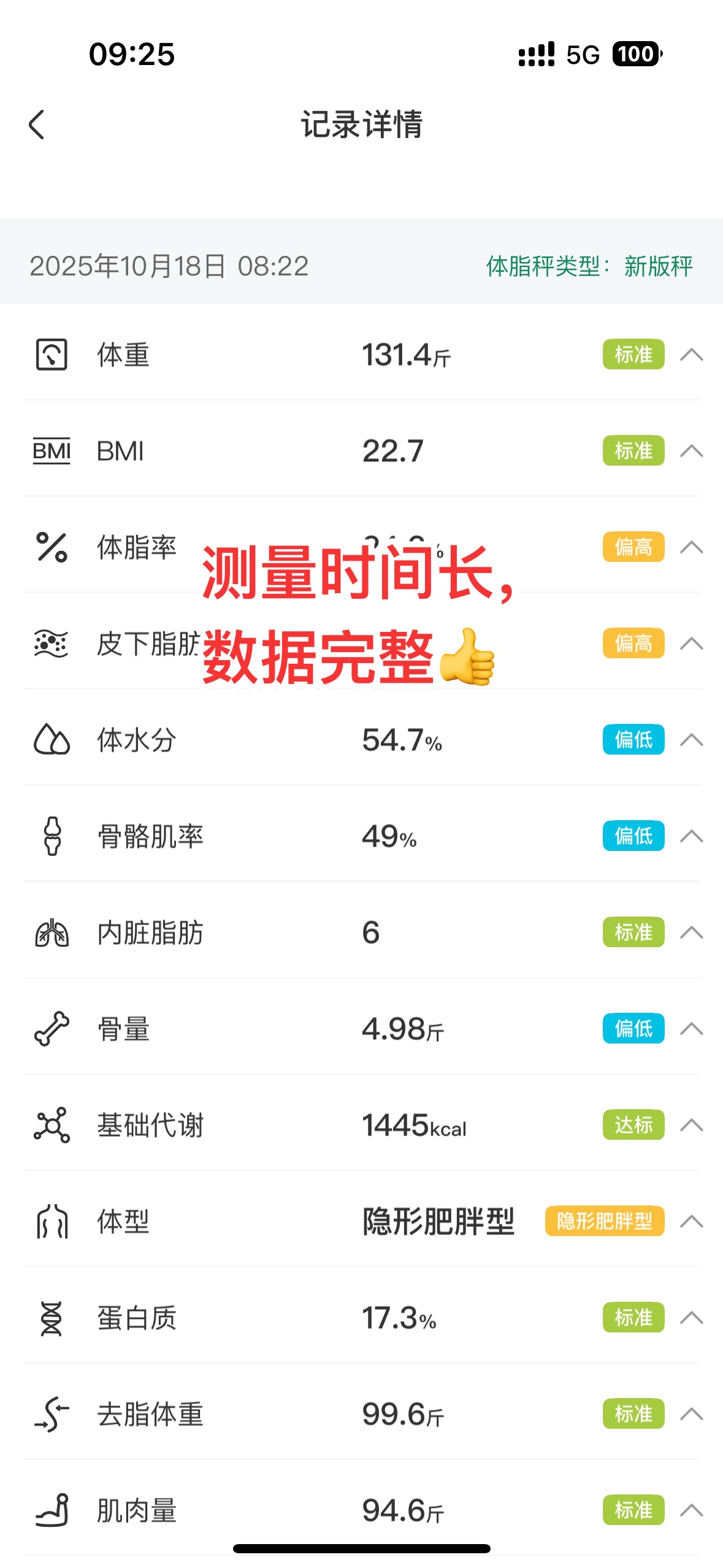Screen dimensions: 723x1568
Task: Open details for 皮下脂肪
Action: pyautogui.click(x=691, y=644)
